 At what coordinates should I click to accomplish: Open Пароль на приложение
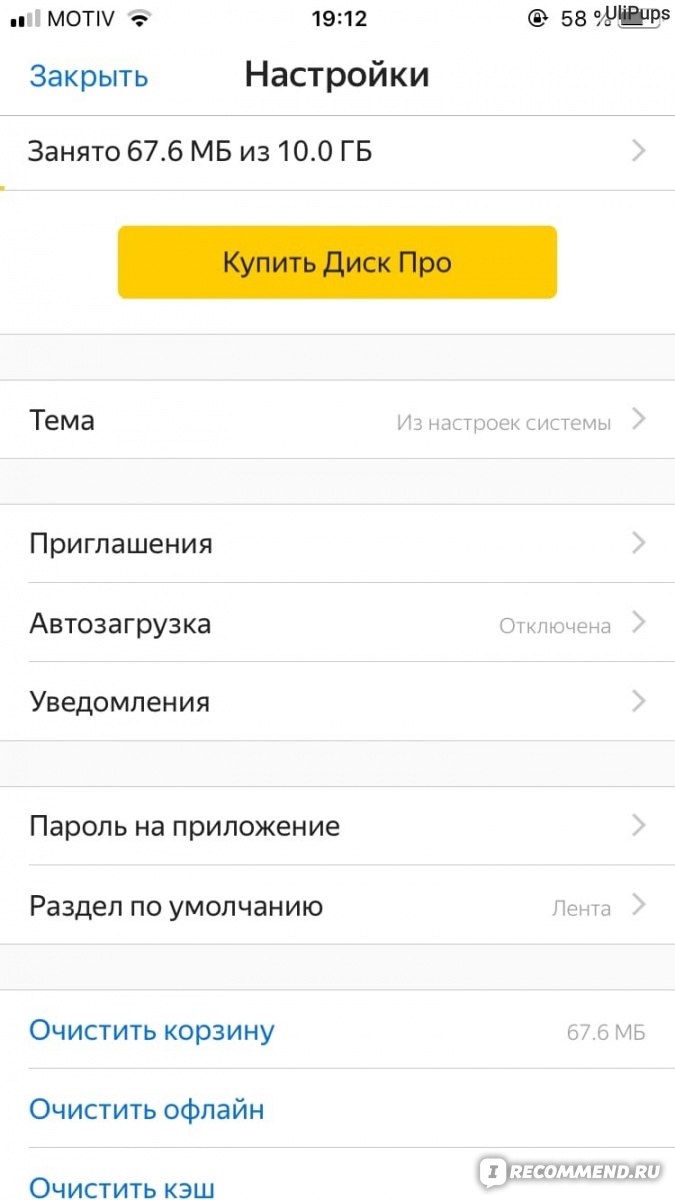pyautogui.click(x=337, y=827)
